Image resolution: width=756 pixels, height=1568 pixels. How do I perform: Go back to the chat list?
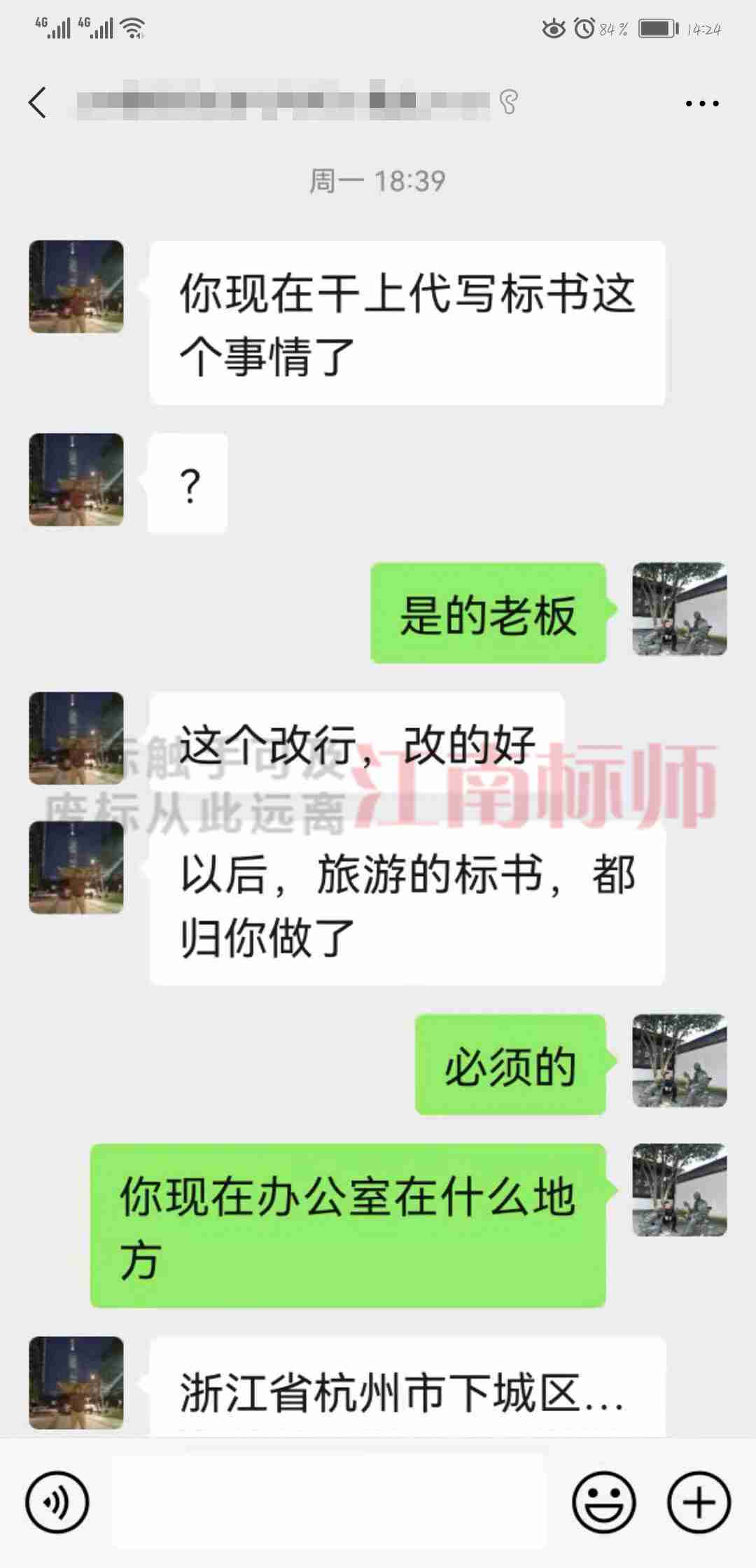coord(38,103)
